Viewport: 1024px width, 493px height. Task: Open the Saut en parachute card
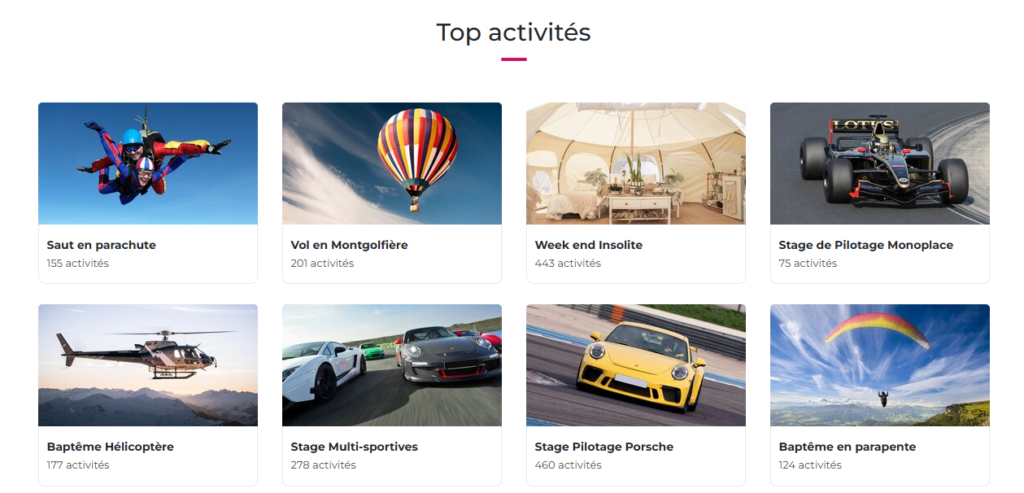pos(148,192)
